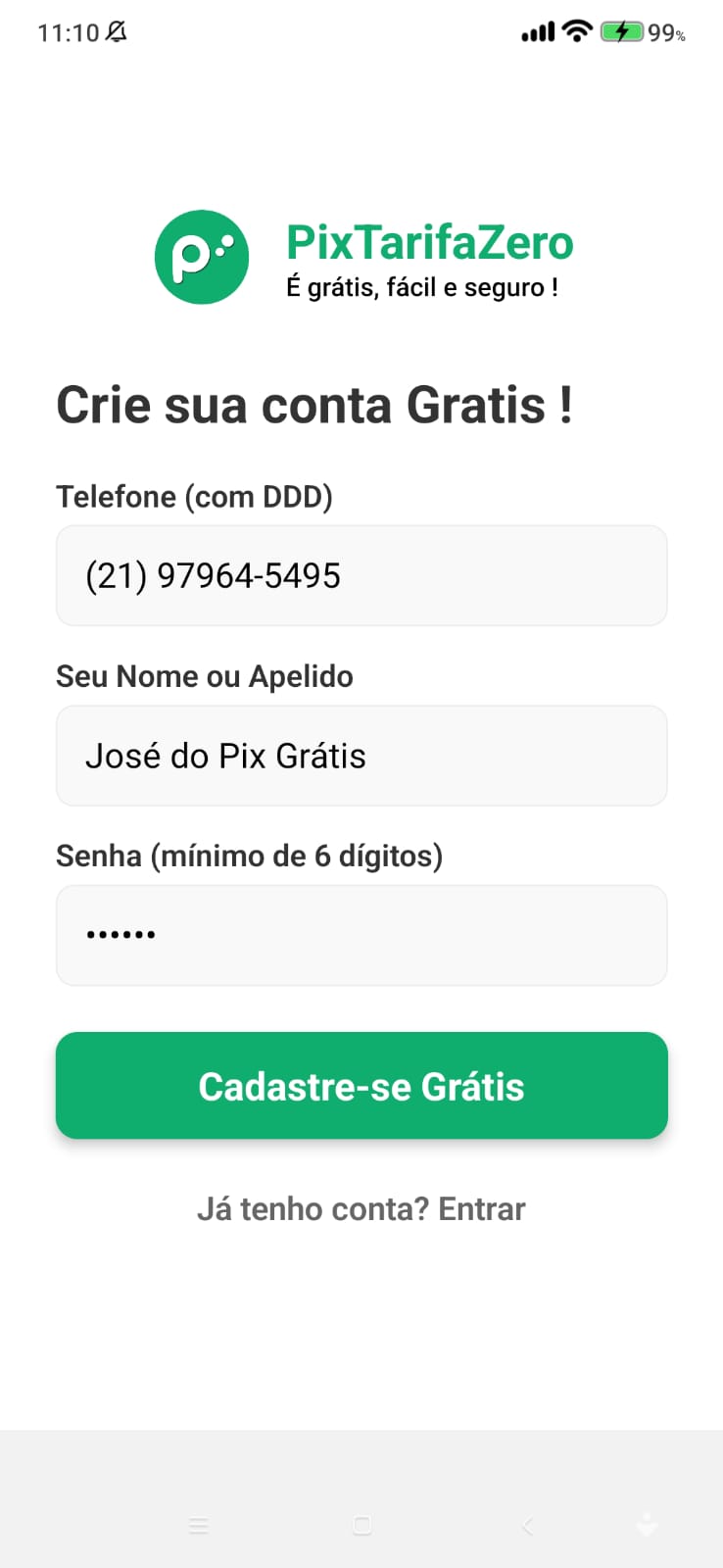723x1568 pixels.
Task: Tap the recent apps button in navigation bar
Action: point(199,1525)
